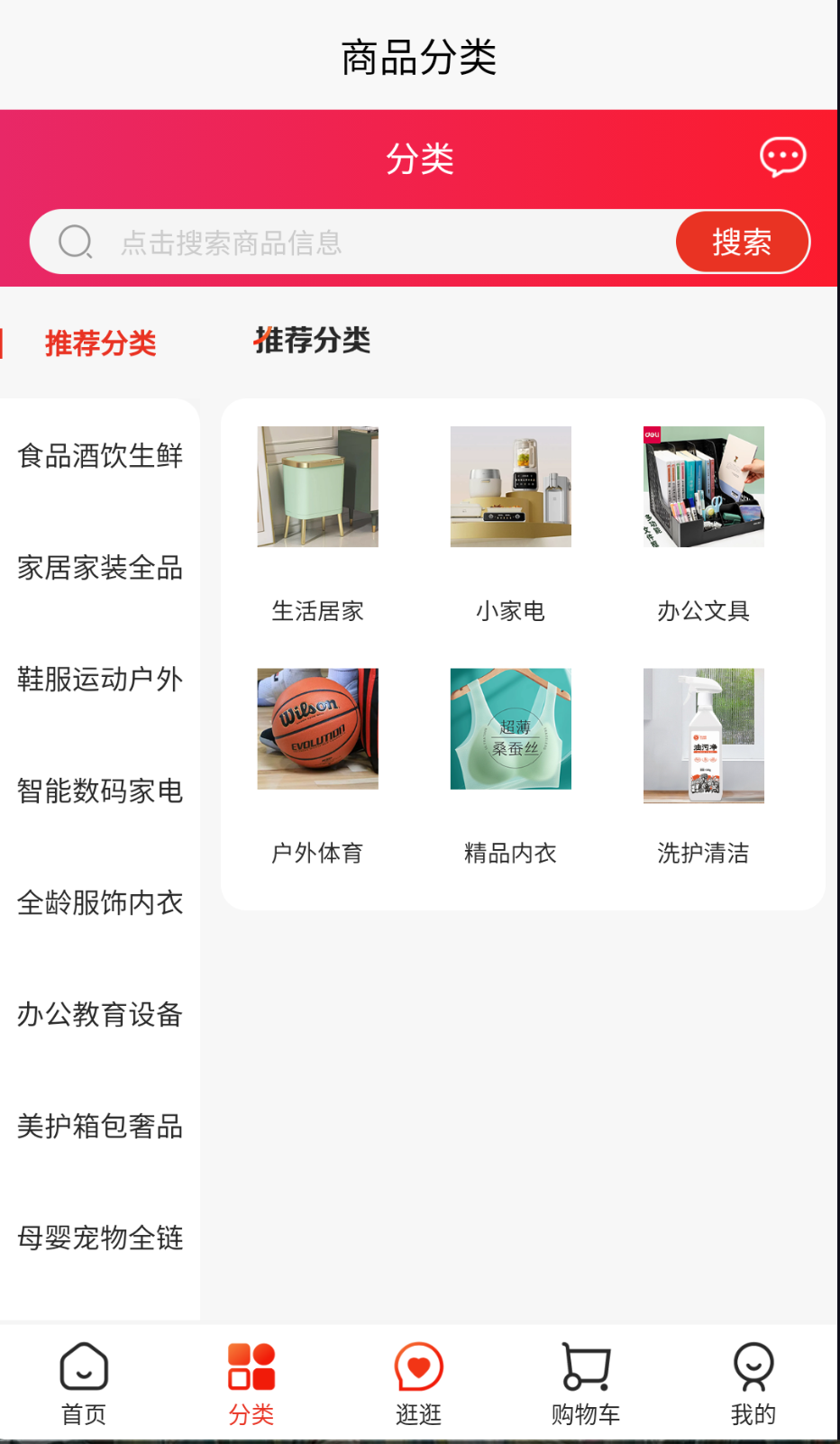Open the 鞋服运动户外 category

[99, 681]
